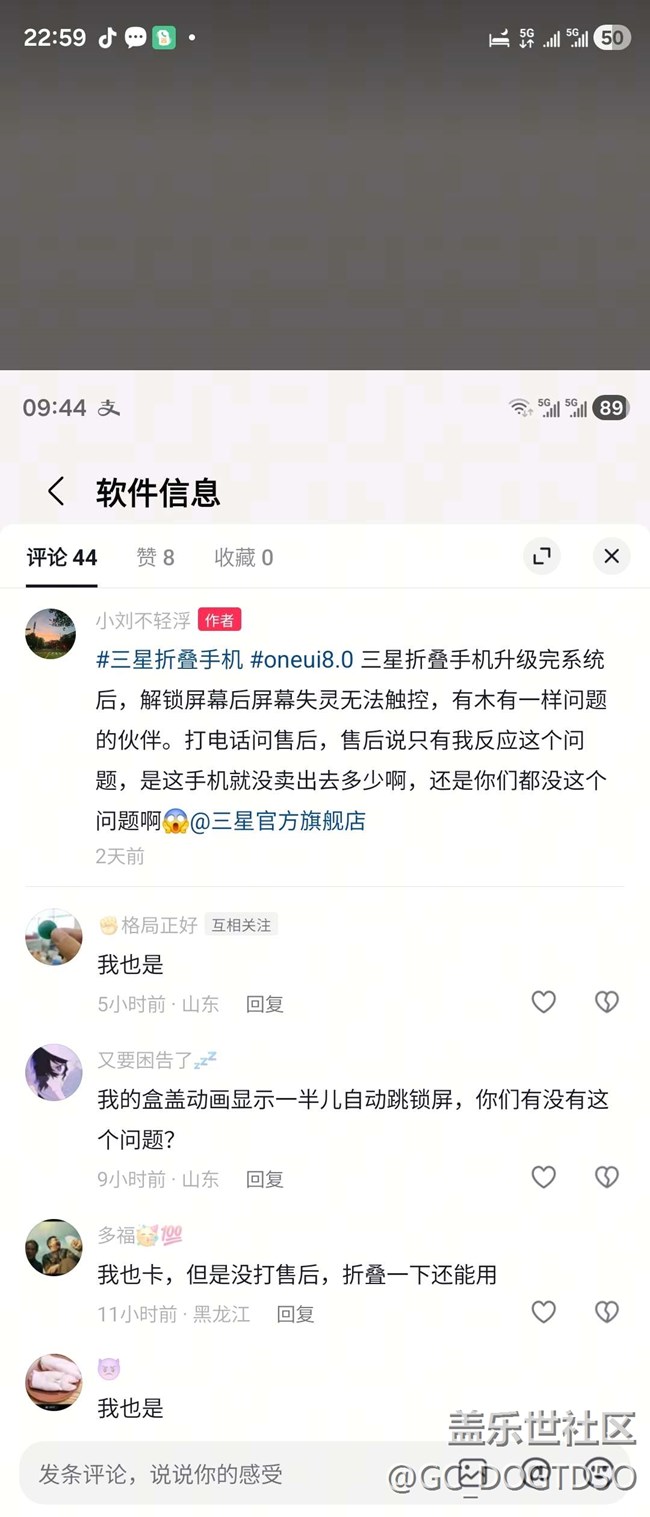Open 又要困告了's profile avatar

(53, 1072)
